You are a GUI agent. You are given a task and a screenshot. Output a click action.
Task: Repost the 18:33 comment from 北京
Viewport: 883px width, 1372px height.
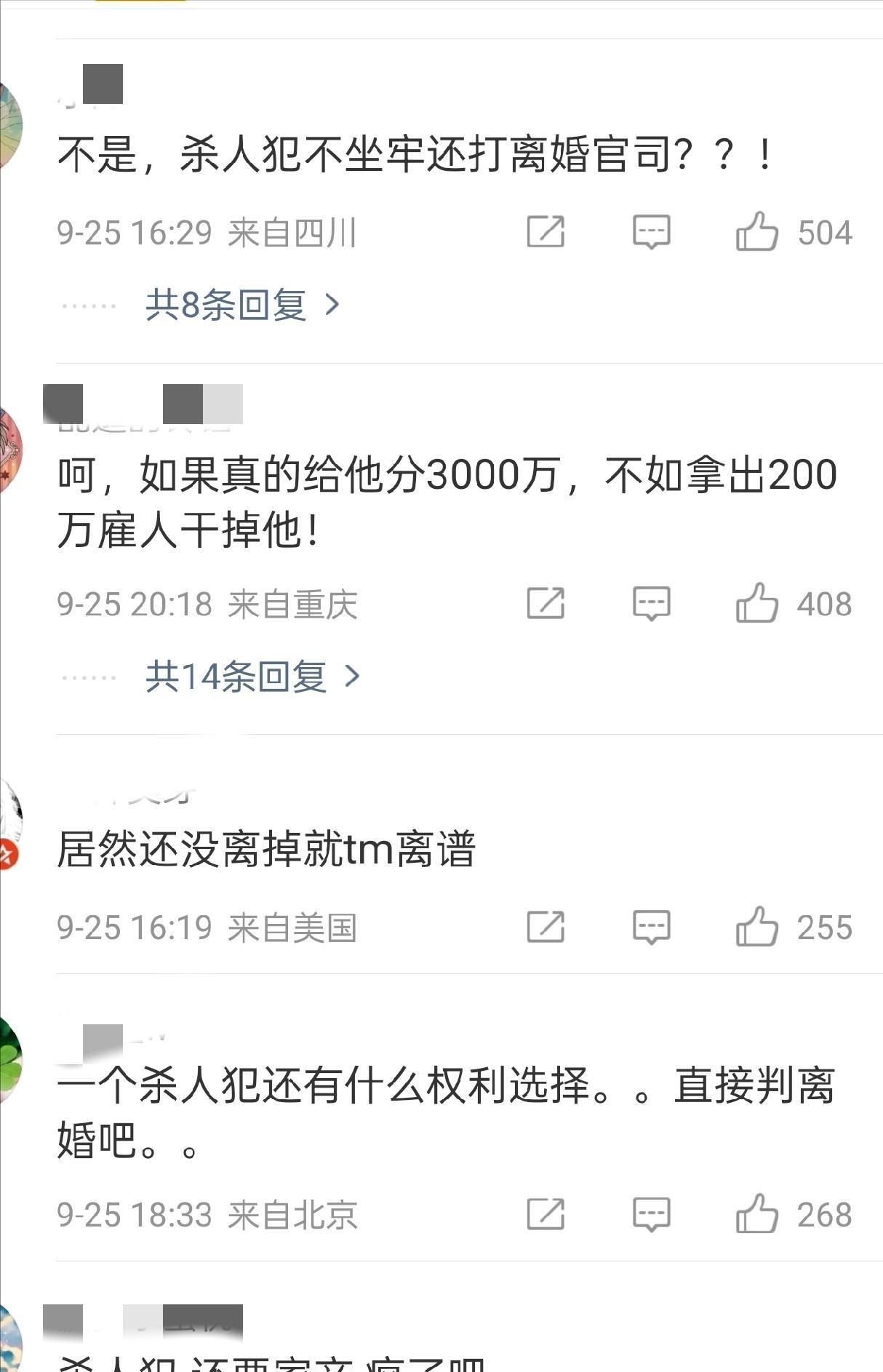pyautogui.click(x=546, y=1215)
